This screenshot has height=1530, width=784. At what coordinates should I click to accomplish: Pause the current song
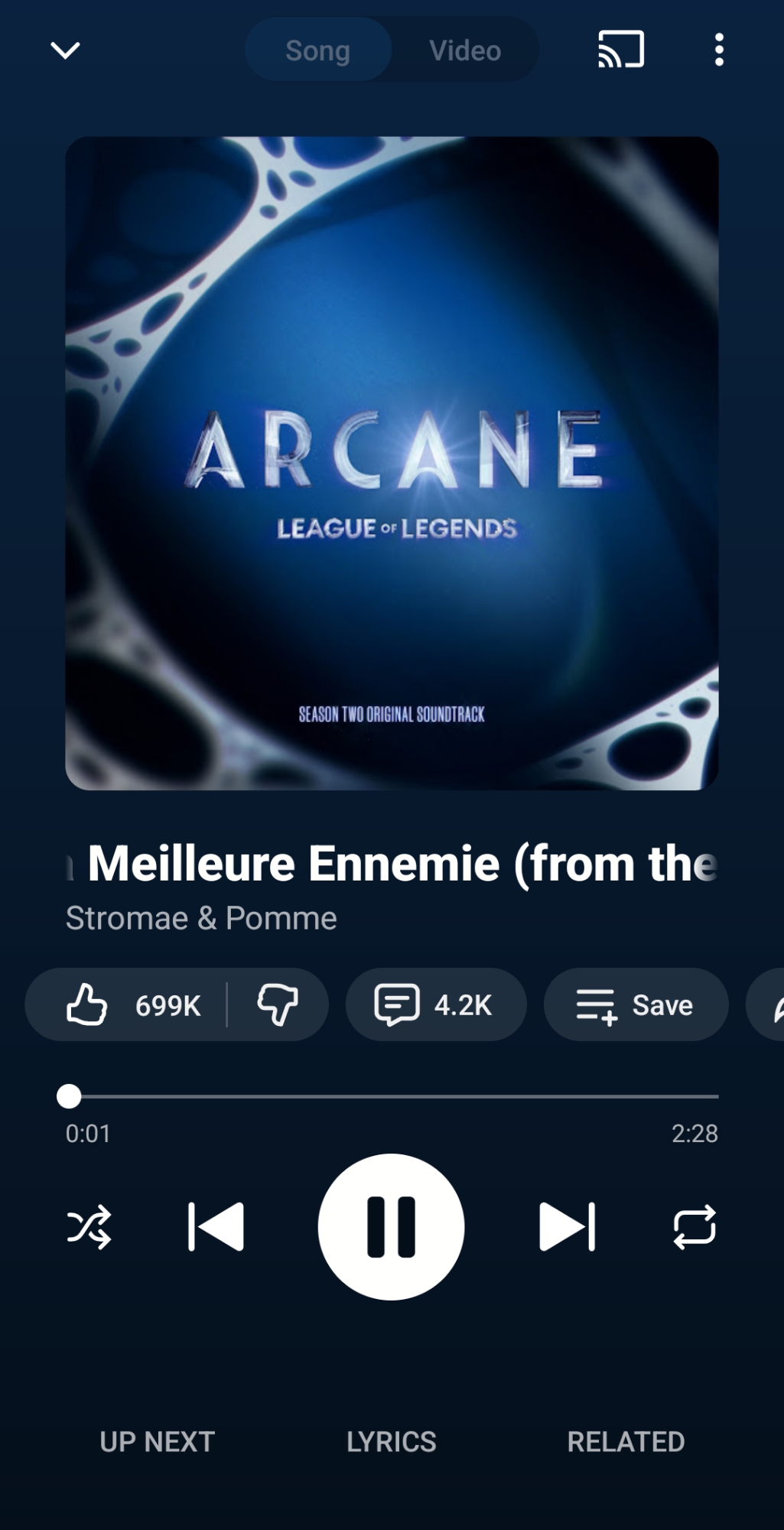[391, 1227]
